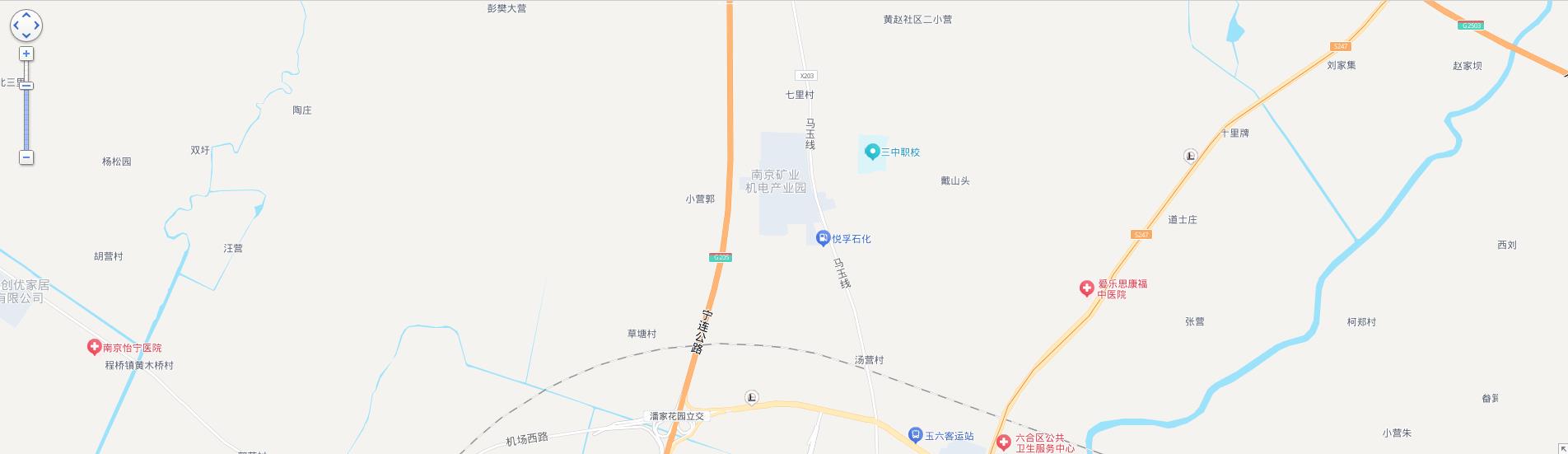Viewport: 1568px width, 454px height.
Task: Pan the map right with the arrow
Action: click(36, 26)
